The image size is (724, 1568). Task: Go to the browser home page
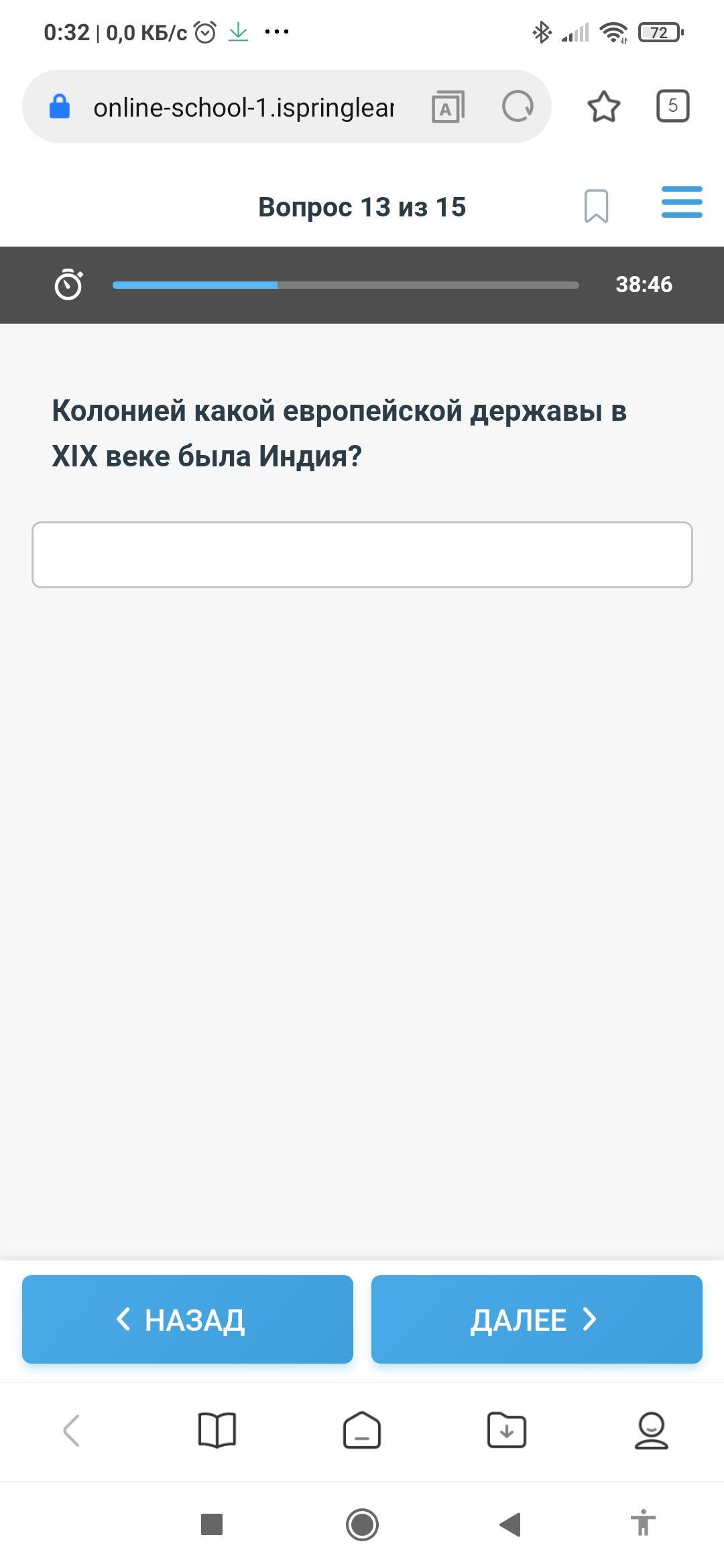(362, 1431)
